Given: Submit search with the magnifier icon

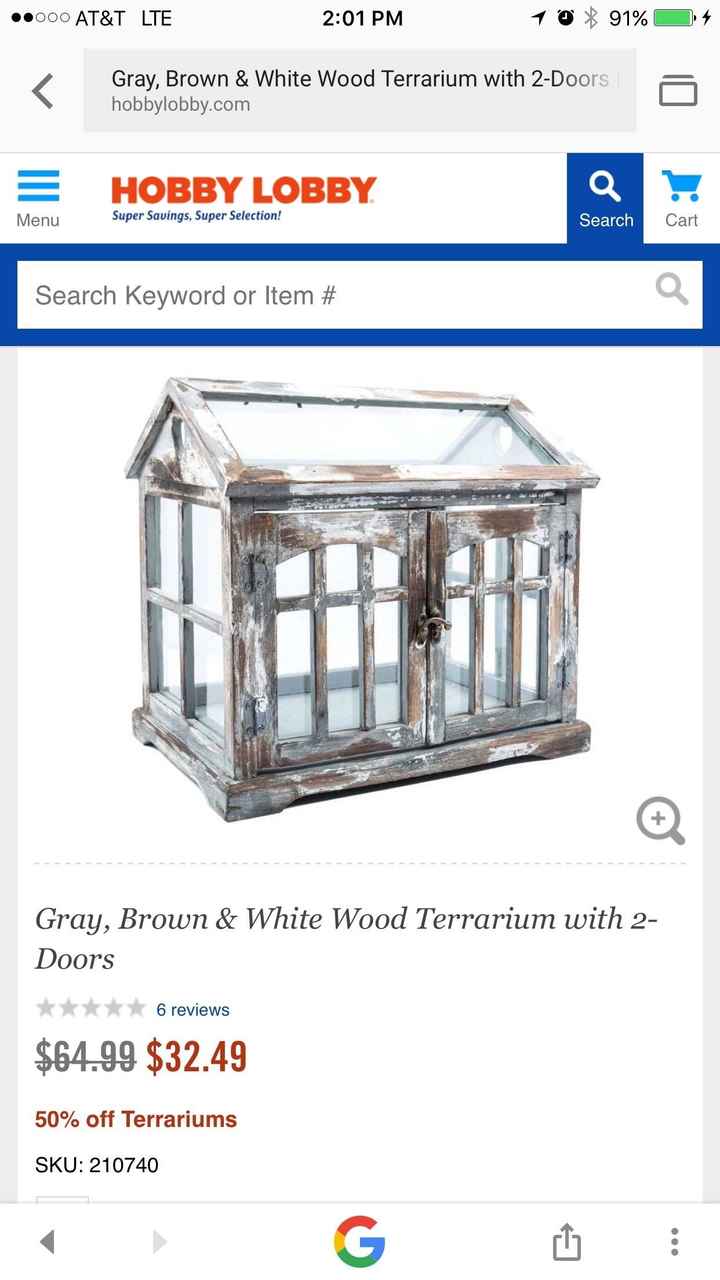Looking at the screenshot, I should click(671, 290).
